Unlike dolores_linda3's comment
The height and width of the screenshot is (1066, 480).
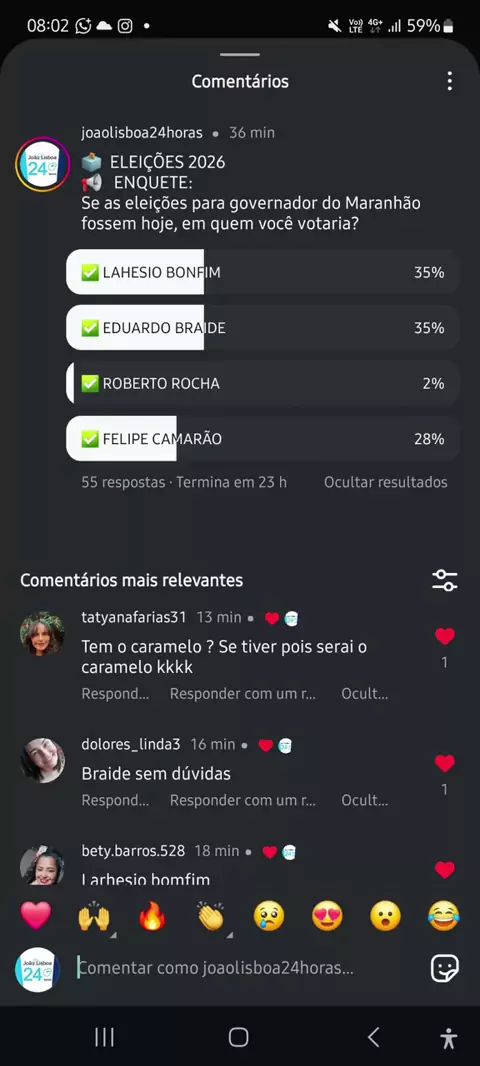pos(445,763)
